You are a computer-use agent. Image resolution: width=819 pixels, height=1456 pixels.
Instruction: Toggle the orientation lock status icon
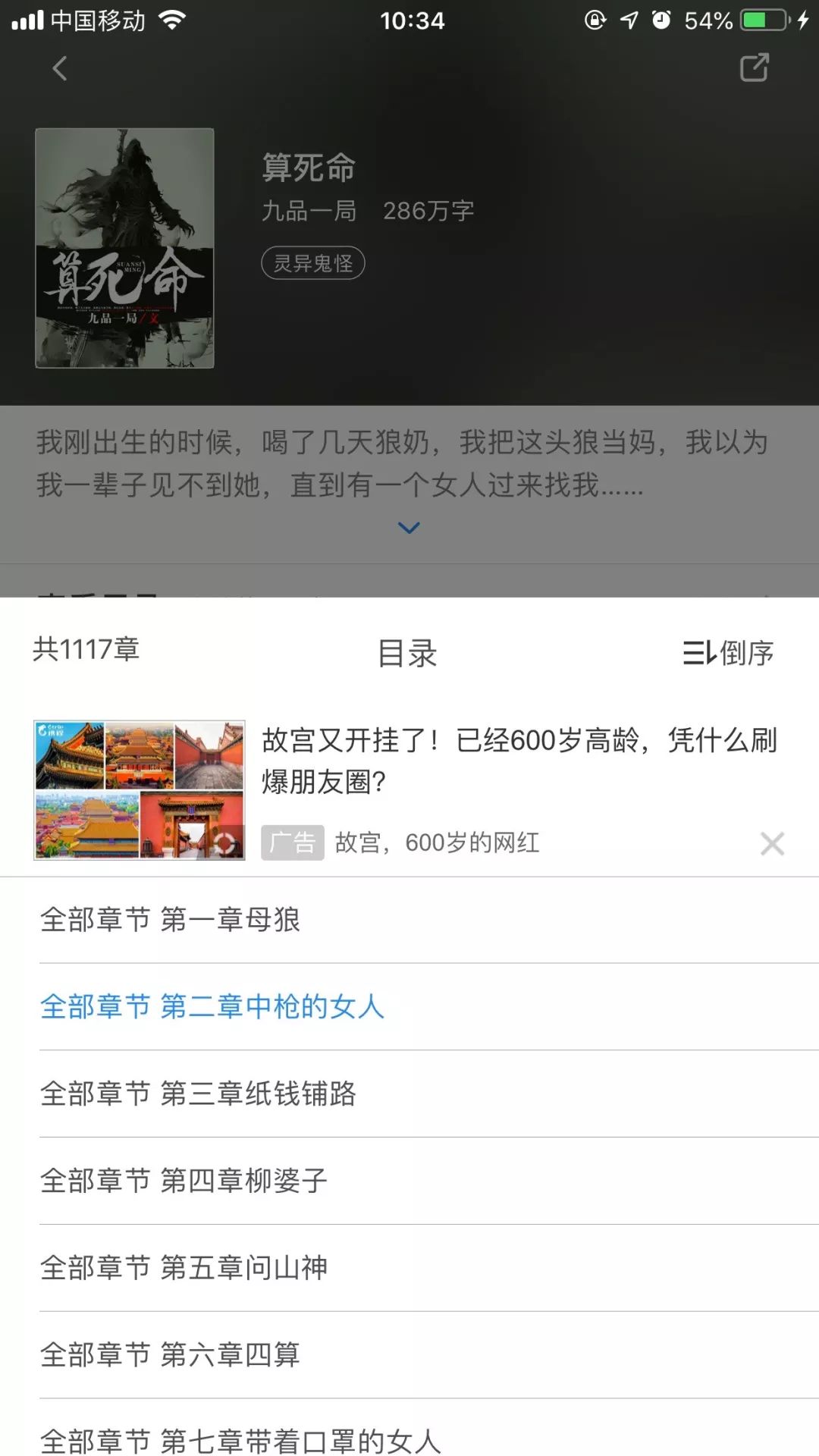(596, 20)
